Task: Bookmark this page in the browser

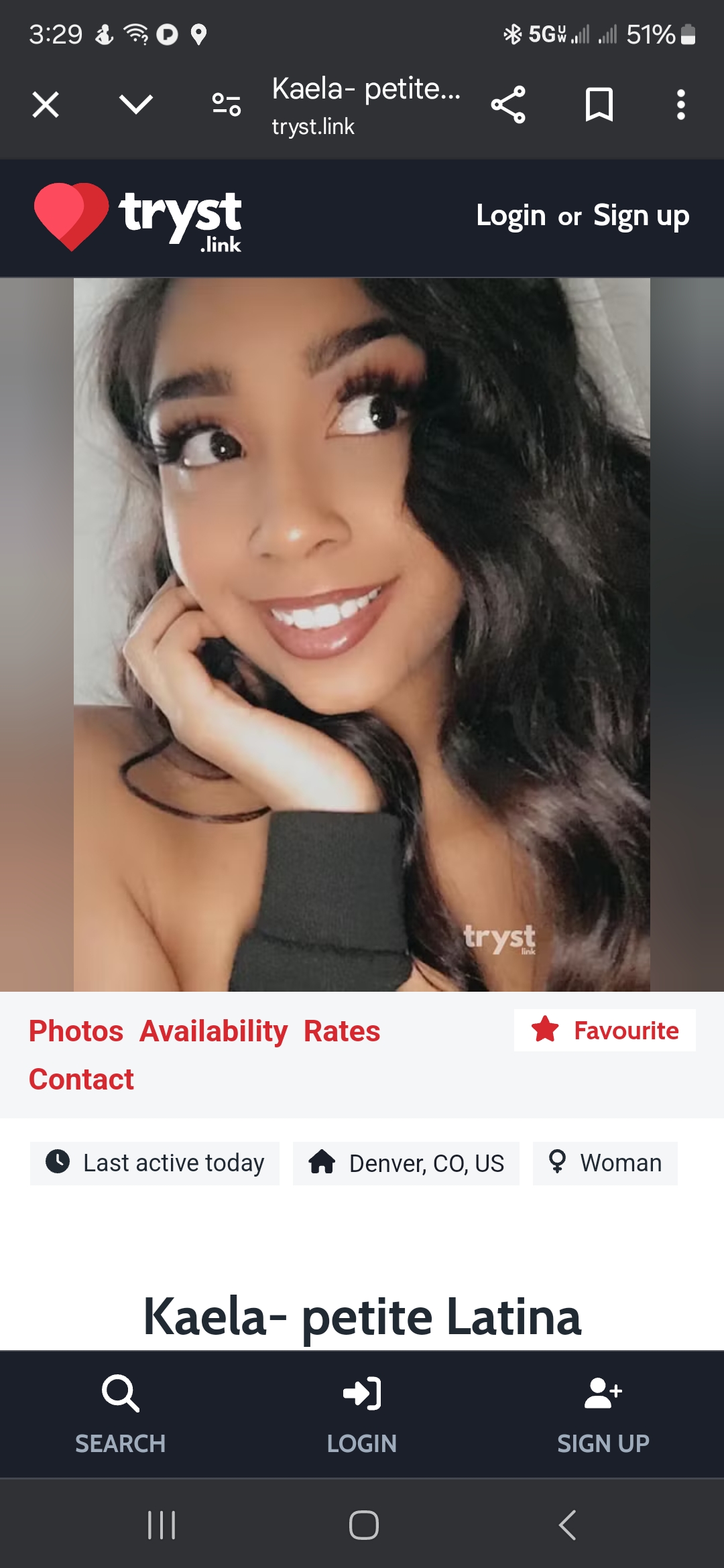Action: tap(599, 105)
